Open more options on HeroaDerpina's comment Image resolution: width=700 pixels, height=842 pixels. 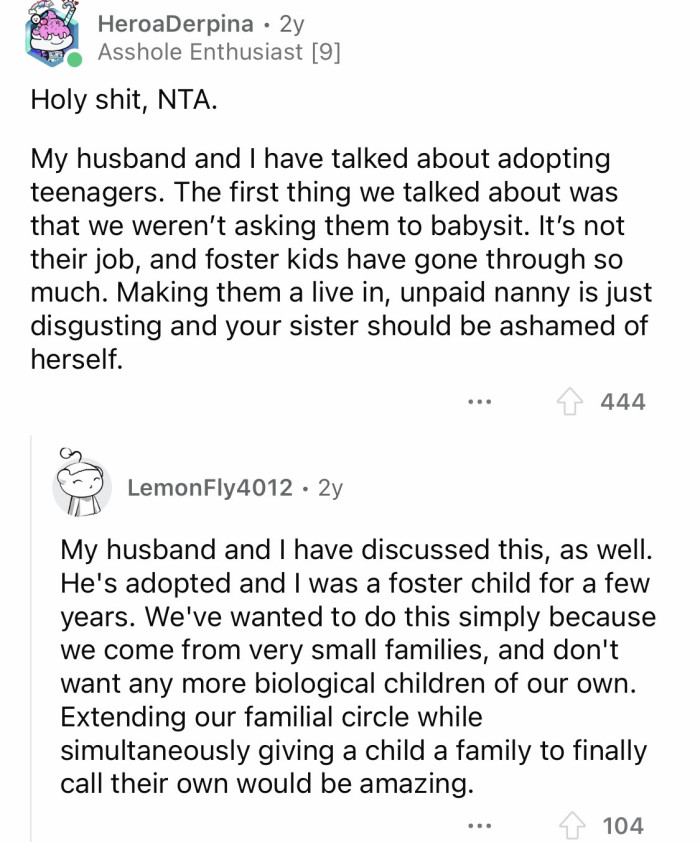480,402
